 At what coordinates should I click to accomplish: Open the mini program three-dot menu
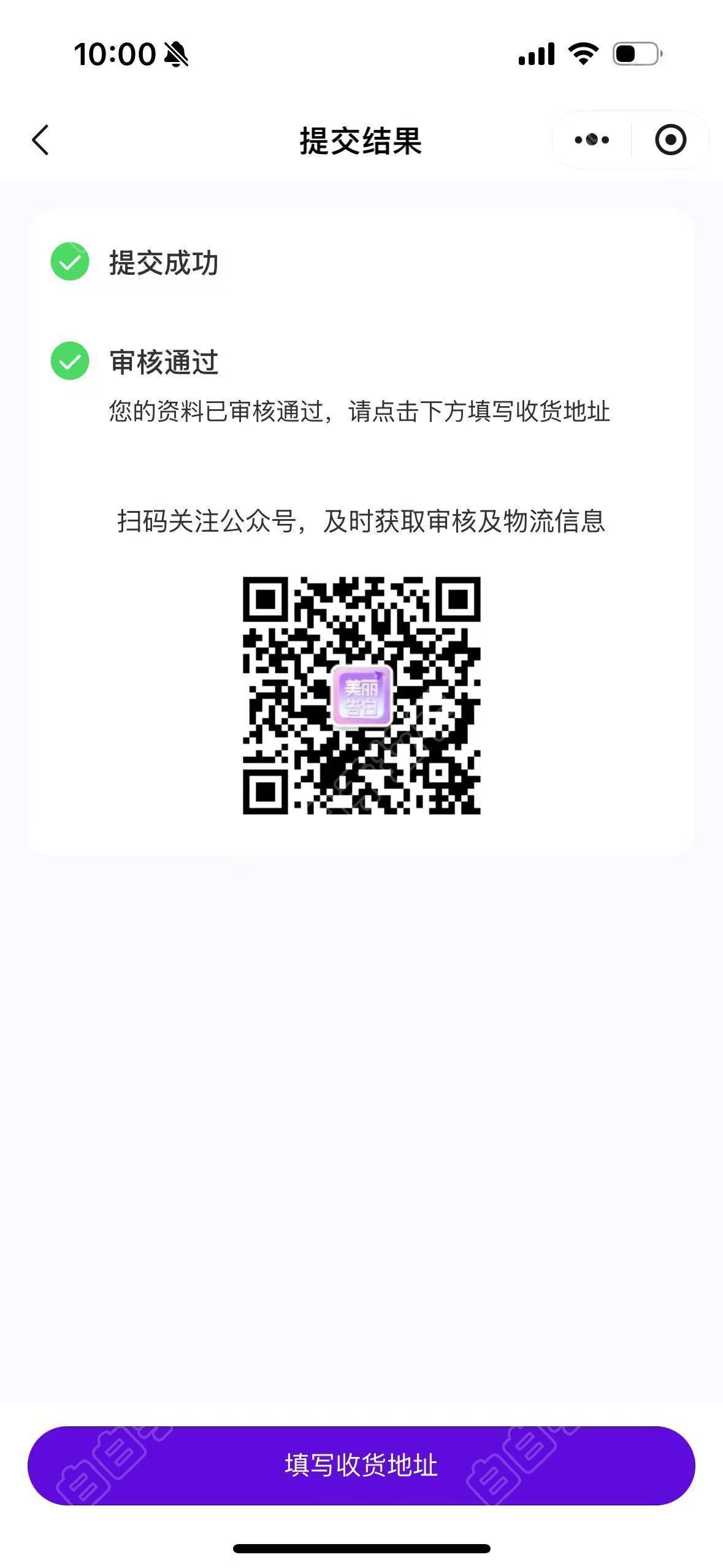pyautogui.click(x=592, y=140)
